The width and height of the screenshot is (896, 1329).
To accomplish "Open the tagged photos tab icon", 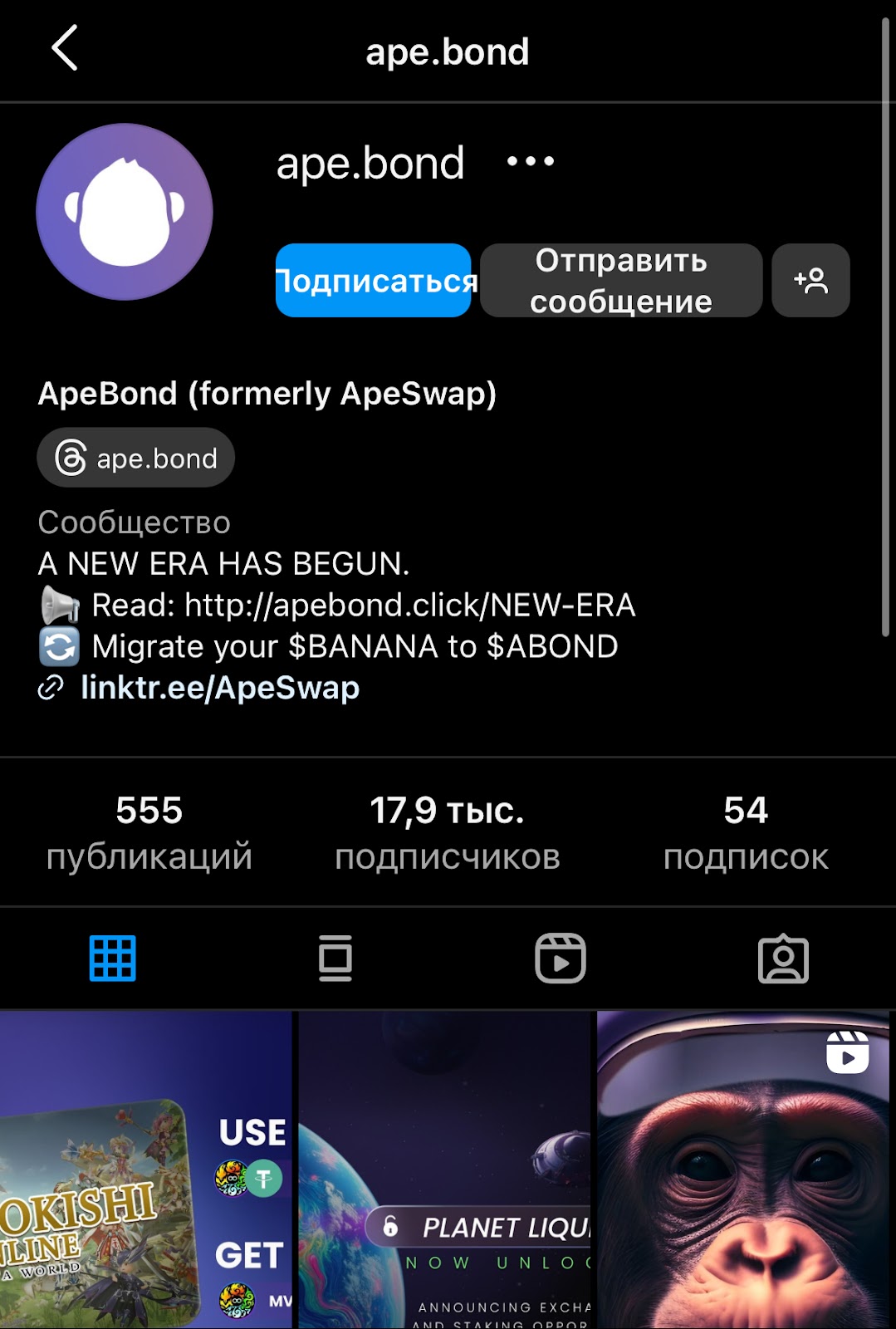I will pyautogui.click(x=784, y=959).
